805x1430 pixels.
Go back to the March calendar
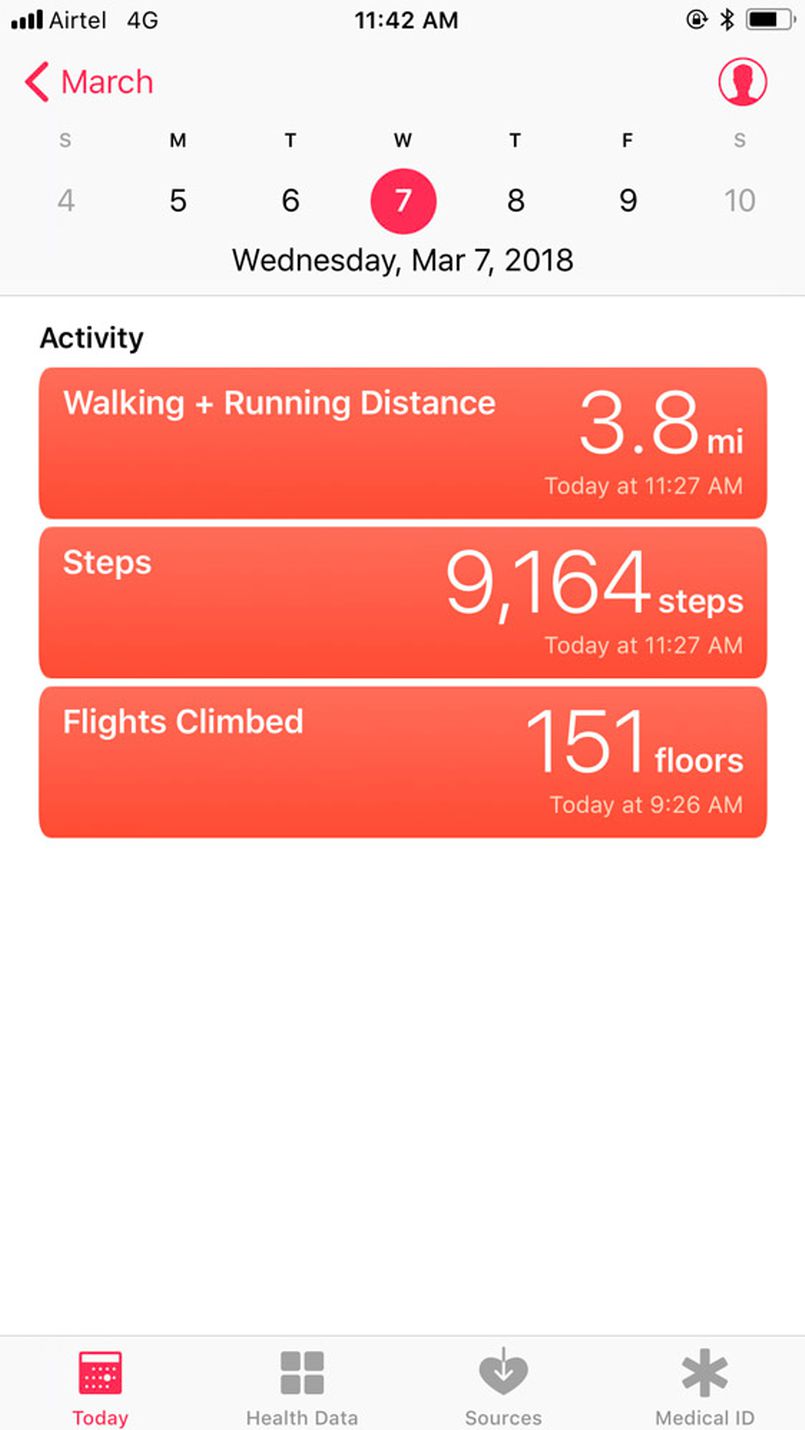click(89, 82)
